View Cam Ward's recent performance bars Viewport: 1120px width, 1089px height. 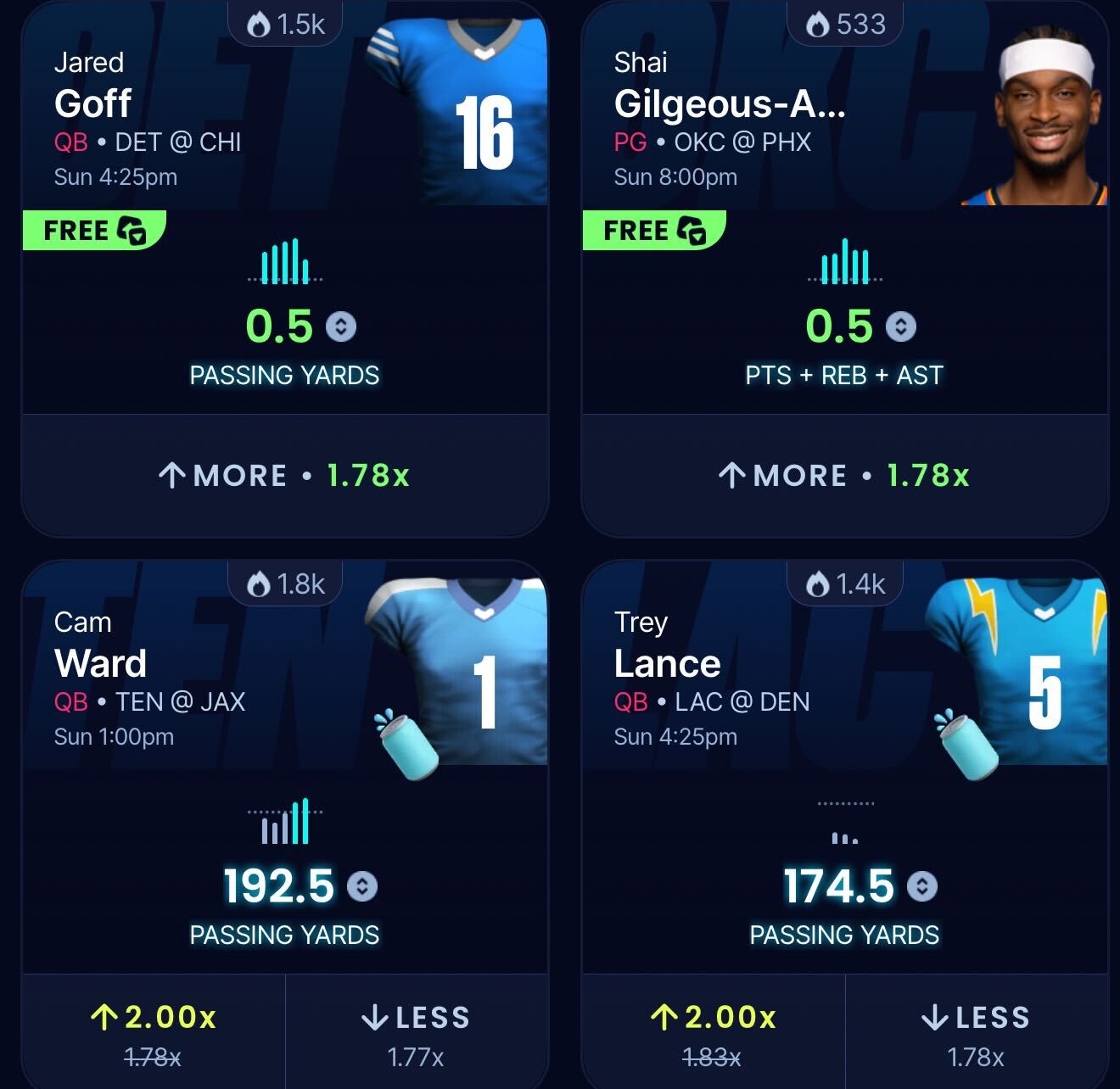pyautogui.click(x=285, y=821)
